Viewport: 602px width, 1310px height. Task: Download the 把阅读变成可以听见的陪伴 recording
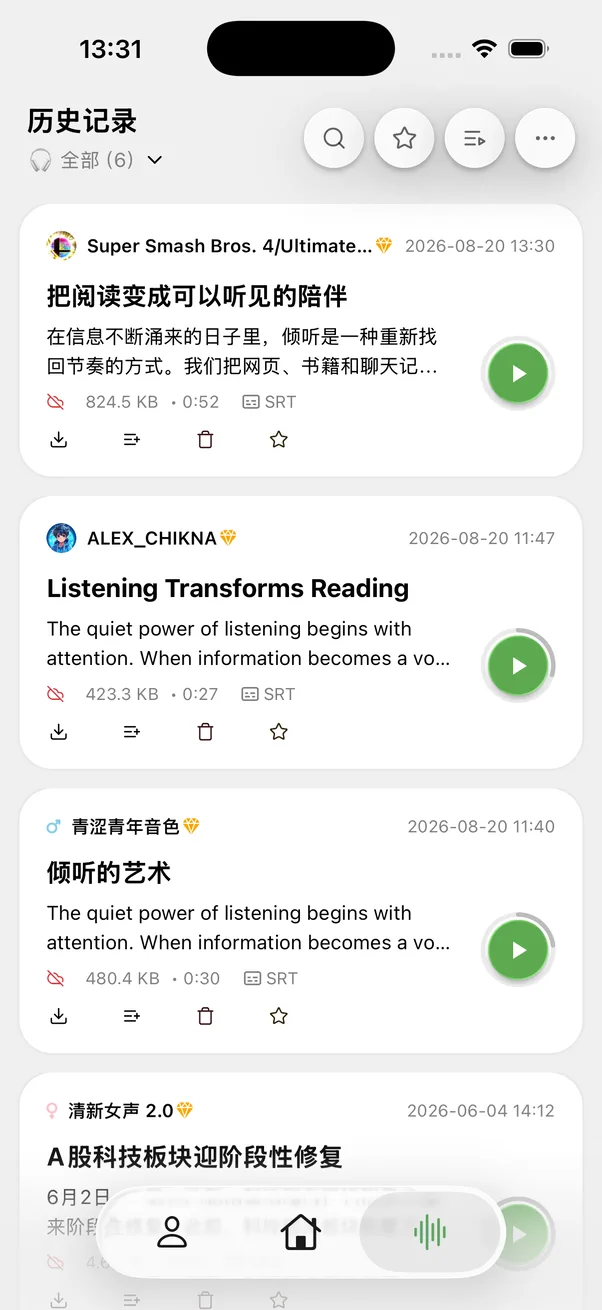(59, 439)
